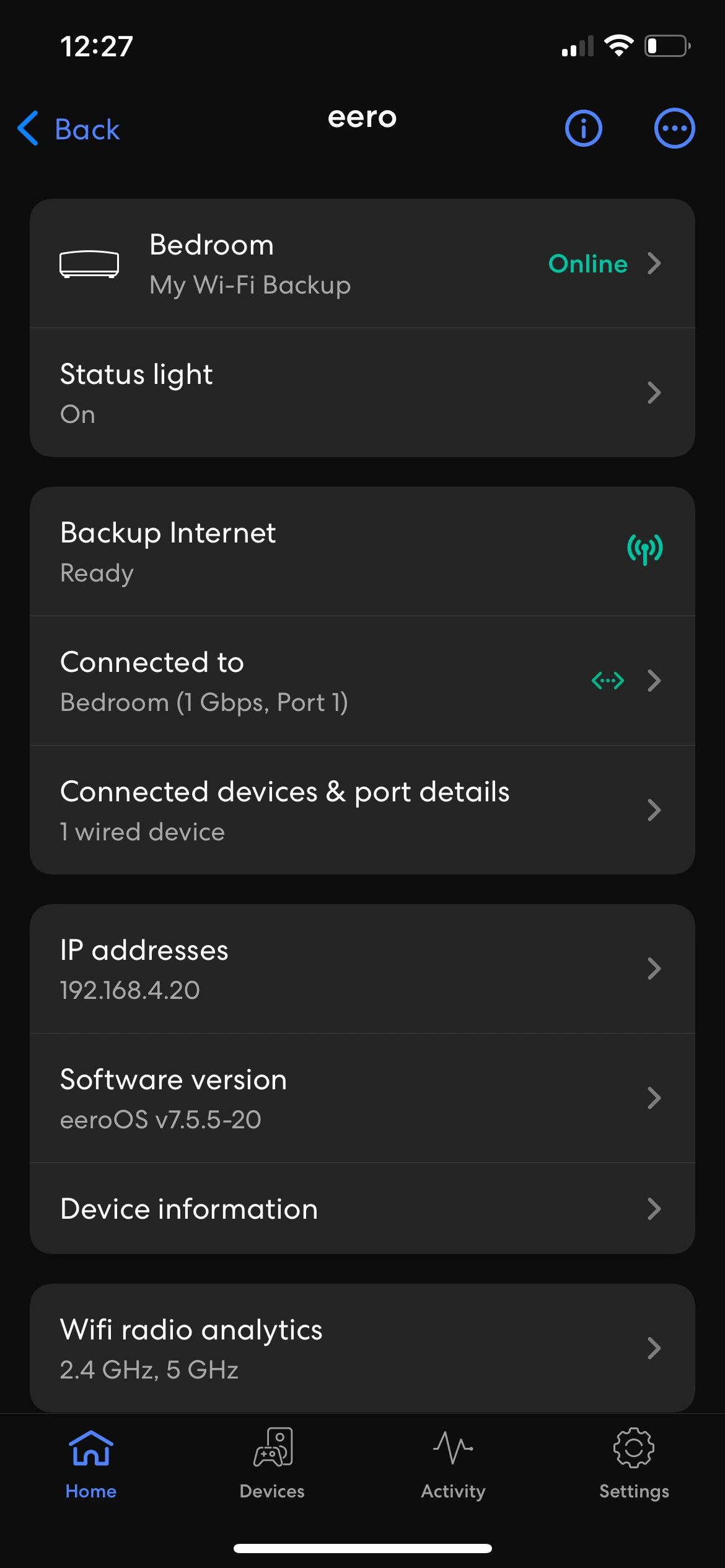Tap the green Backup Internet broadcast icon

[x=644, y=550]
